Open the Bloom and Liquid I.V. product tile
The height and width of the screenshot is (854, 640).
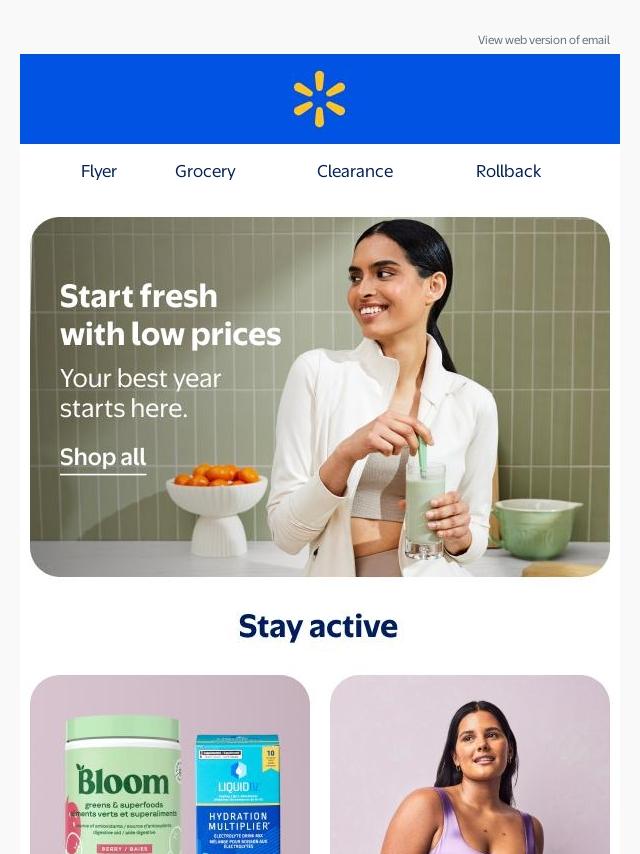click(170, 765)
